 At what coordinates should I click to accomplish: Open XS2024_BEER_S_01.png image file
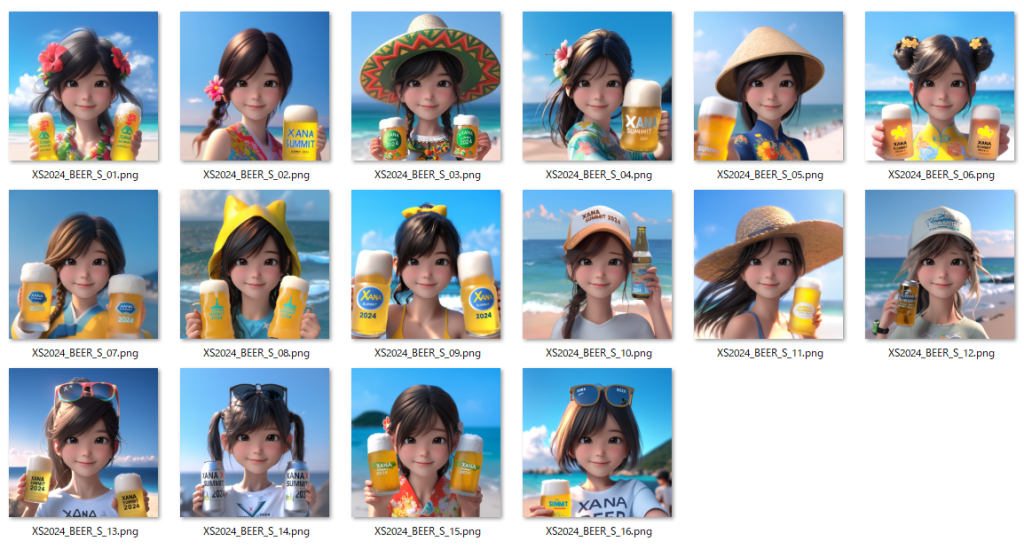pos(84,86)
